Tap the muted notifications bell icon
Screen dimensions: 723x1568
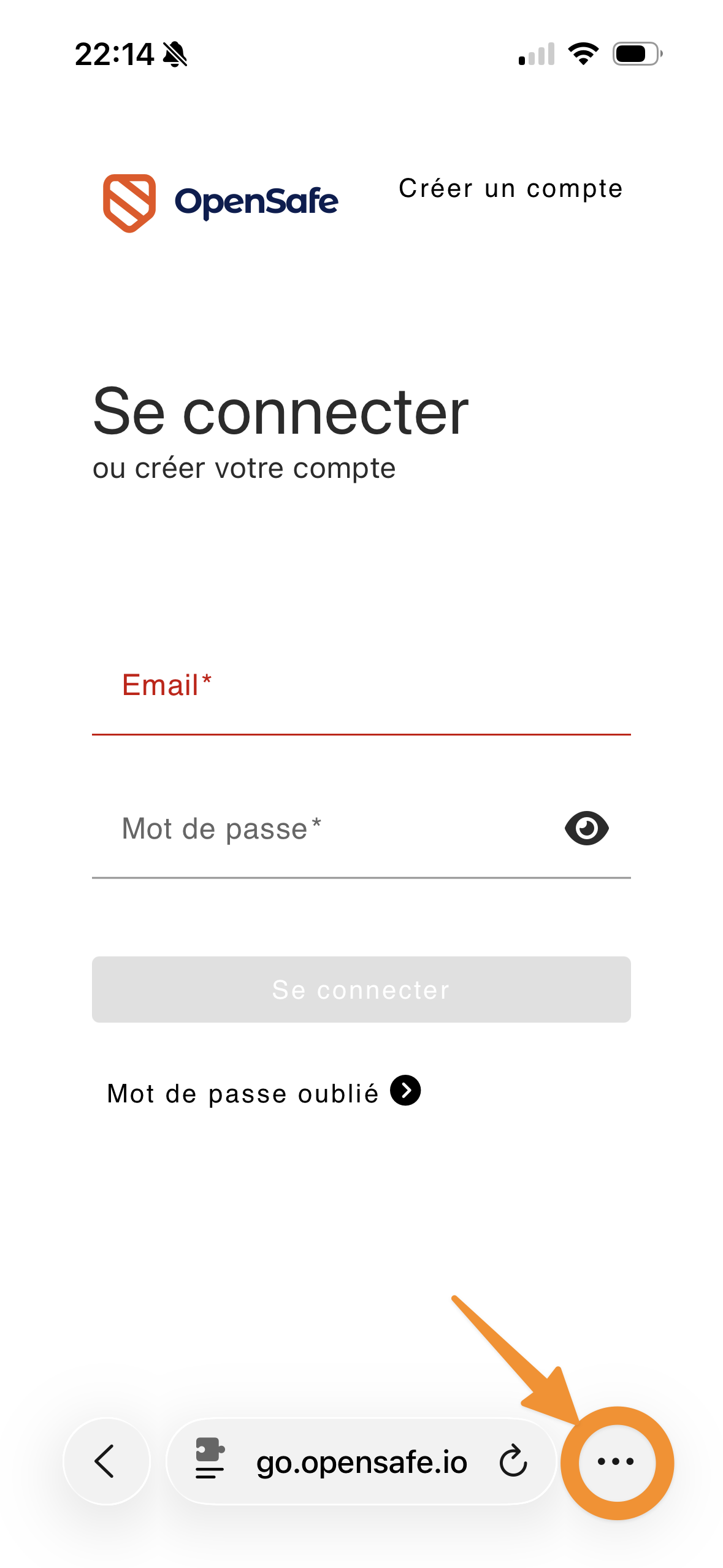pos(176,55)
